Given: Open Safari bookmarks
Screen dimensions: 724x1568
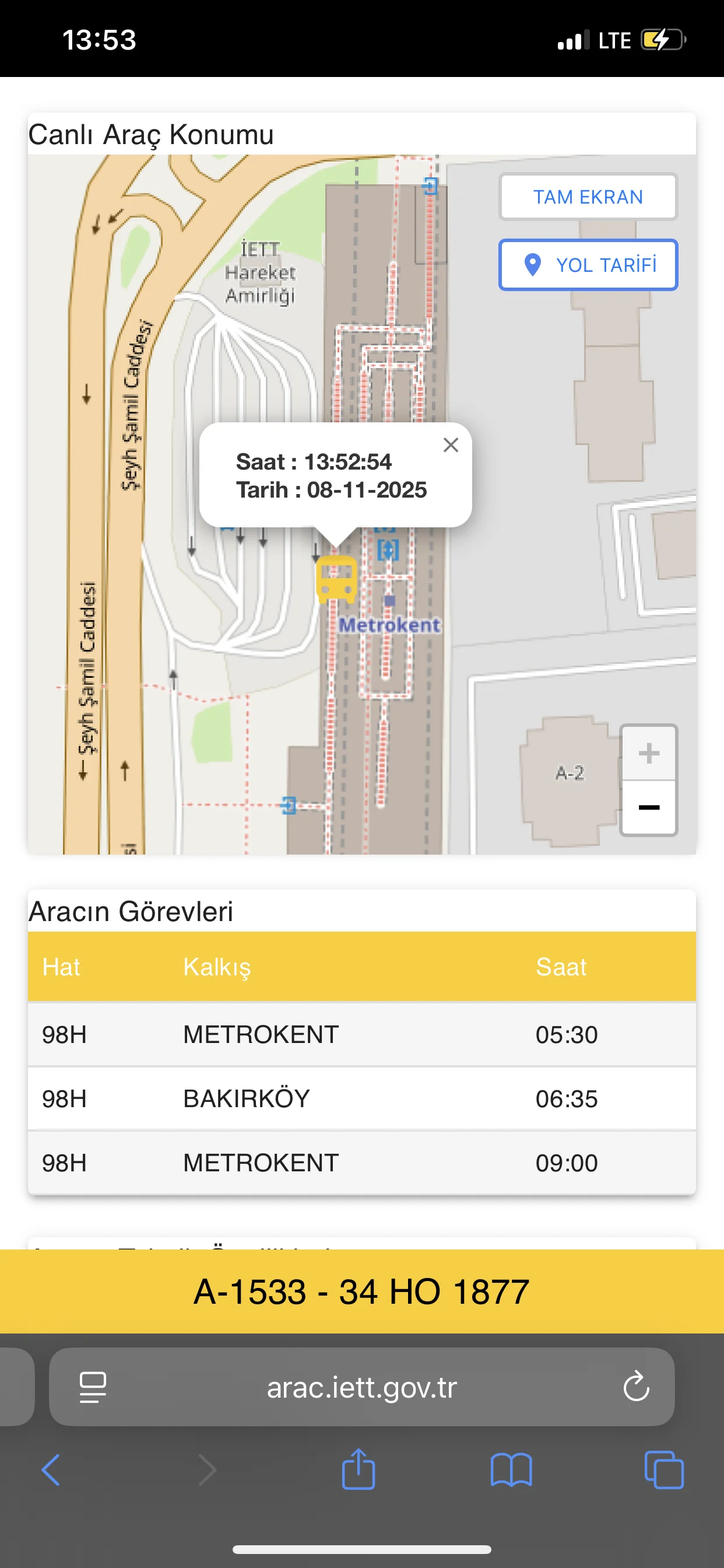Looking at the screenshot, I should pos(511,1471).
